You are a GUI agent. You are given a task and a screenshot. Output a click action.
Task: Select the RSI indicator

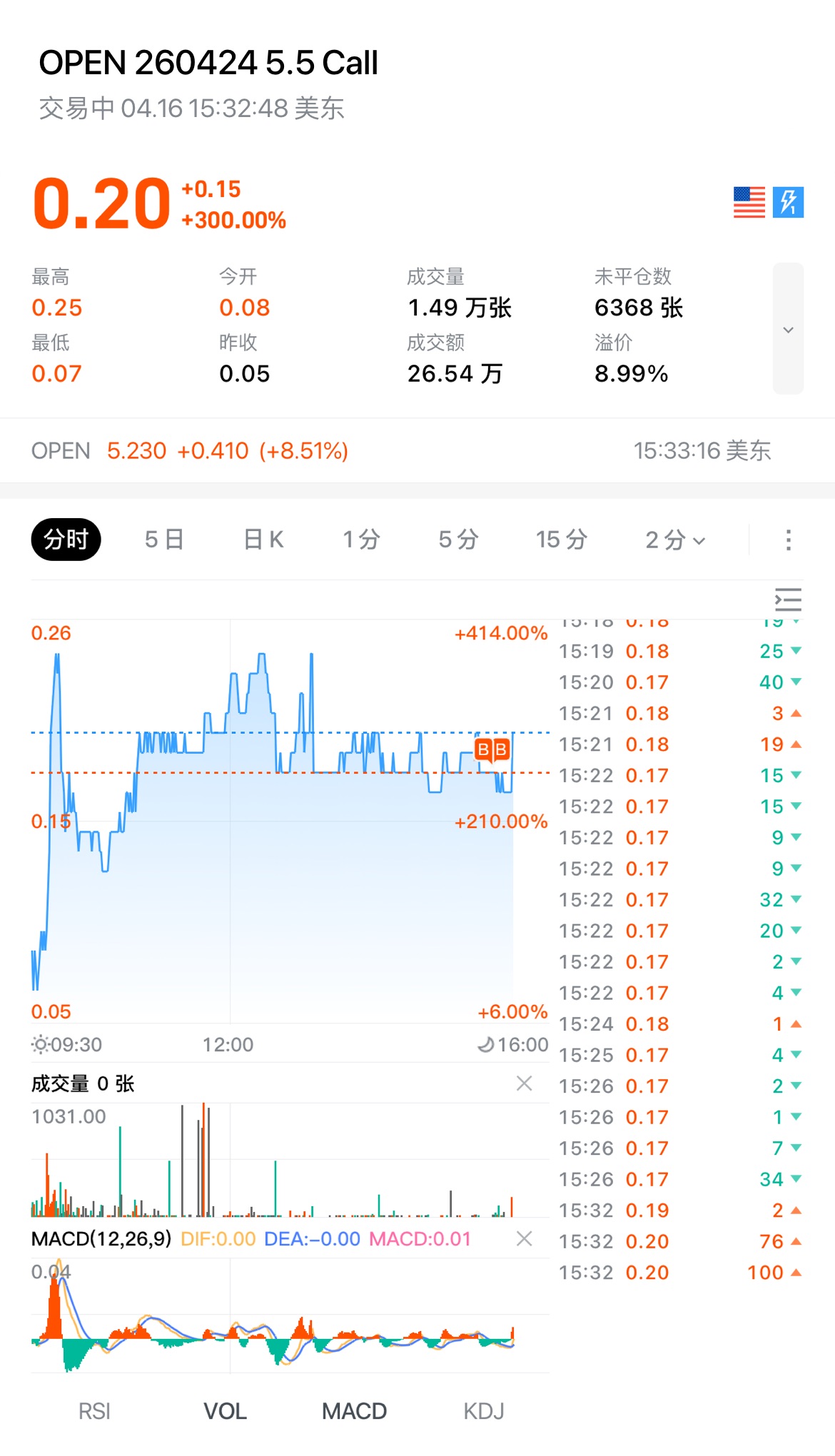click(x=94, y=1411)
